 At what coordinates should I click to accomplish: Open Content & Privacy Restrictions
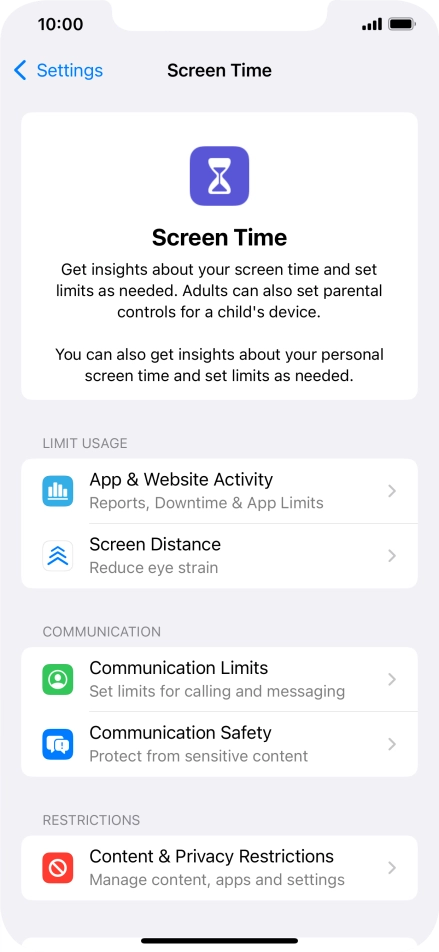coord(219,868)
